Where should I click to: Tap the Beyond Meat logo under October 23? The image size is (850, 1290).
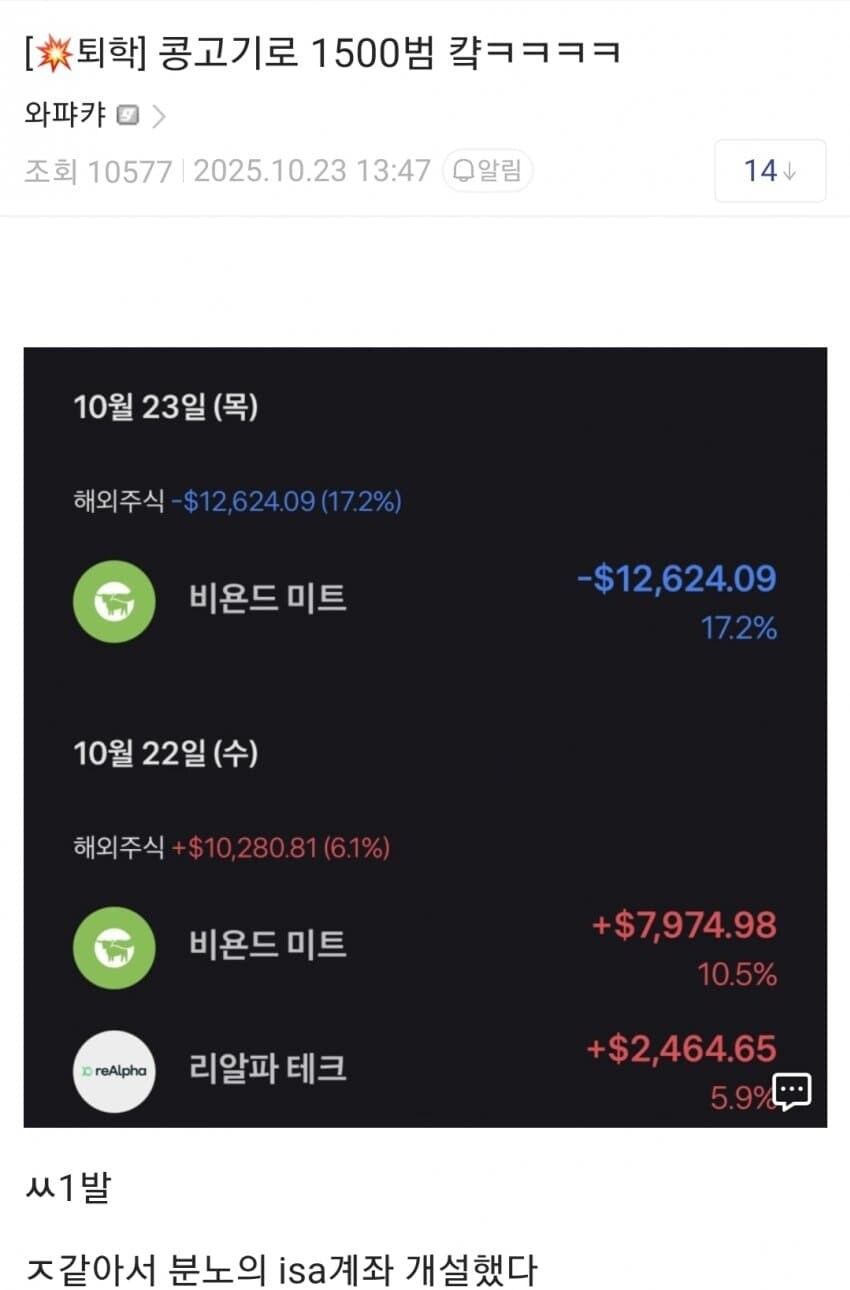114,601
